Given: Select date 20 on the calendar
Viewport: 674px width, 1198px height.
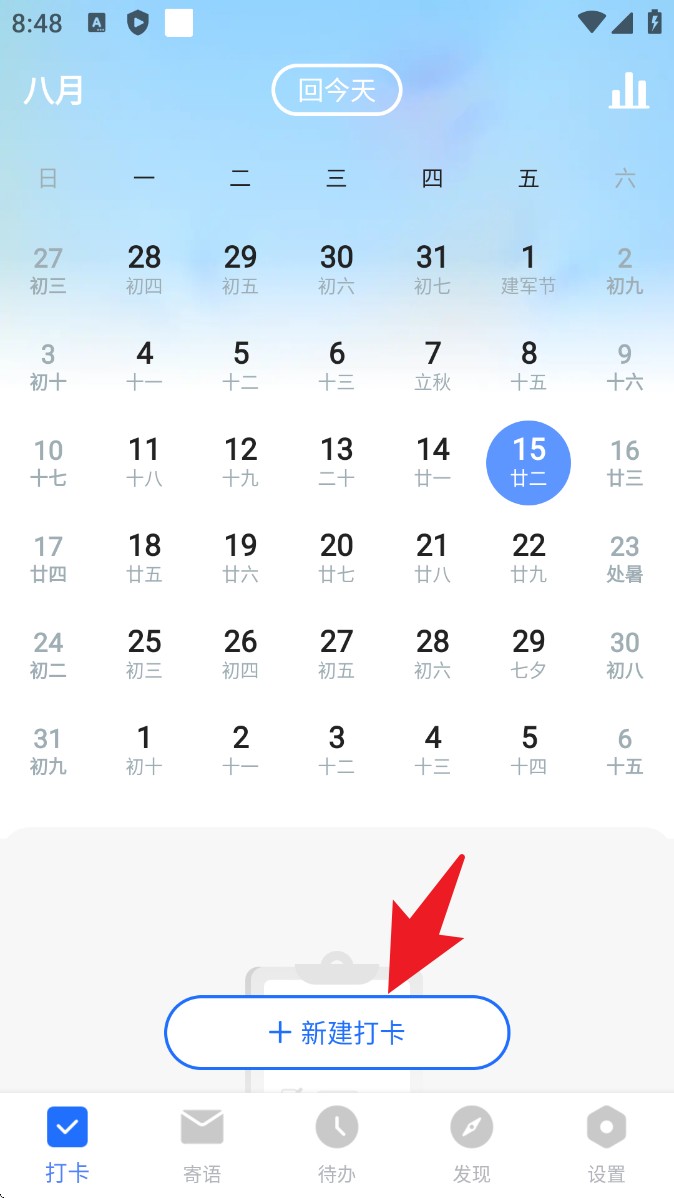Looking at the screenshot, I should pyautogui.click(x=336, y=558).
